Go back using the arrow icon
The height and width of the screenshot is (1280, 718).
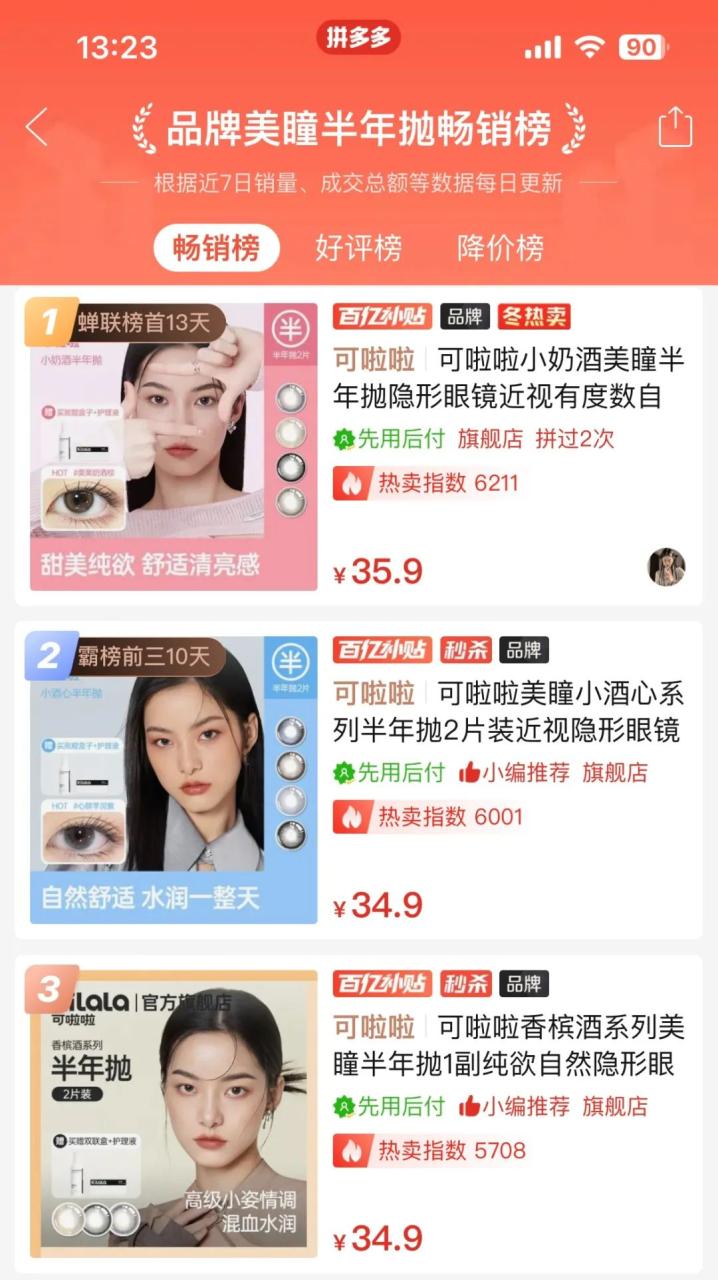click(37, 128)
